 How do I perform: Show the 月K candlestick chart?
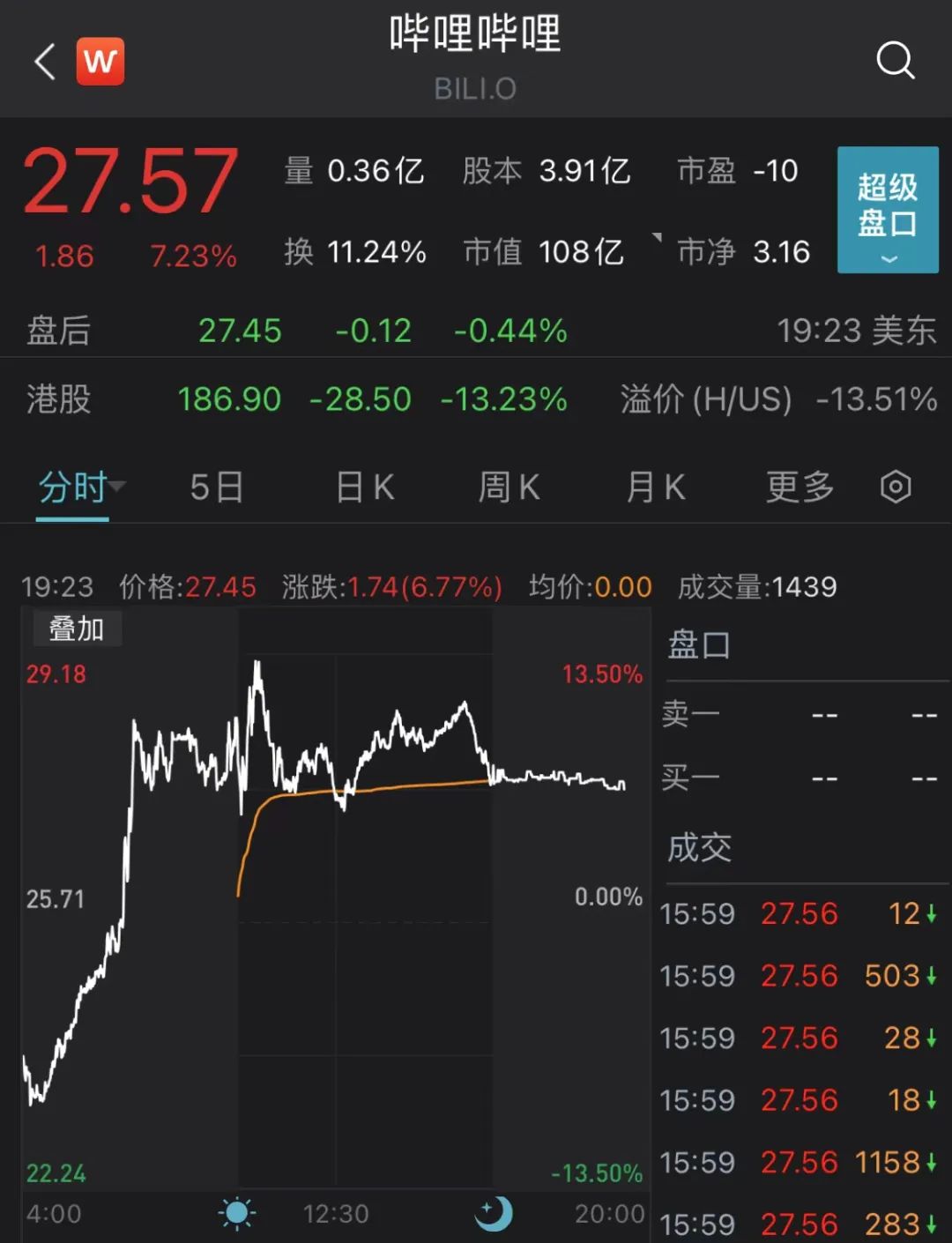click(x=655, y=488)
